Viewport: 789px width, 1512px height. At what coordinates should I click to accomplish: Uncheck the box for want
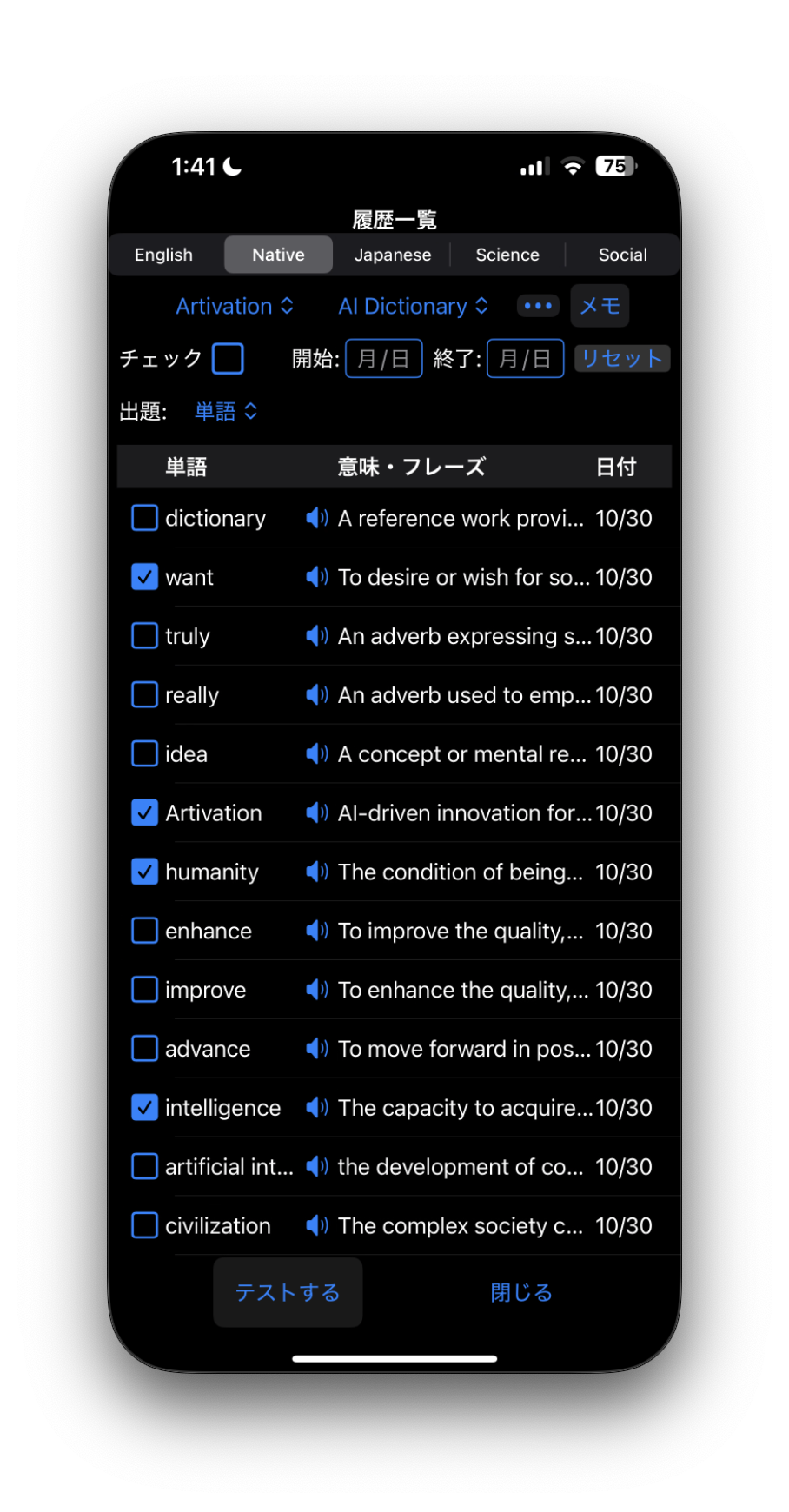click(144, 577)
